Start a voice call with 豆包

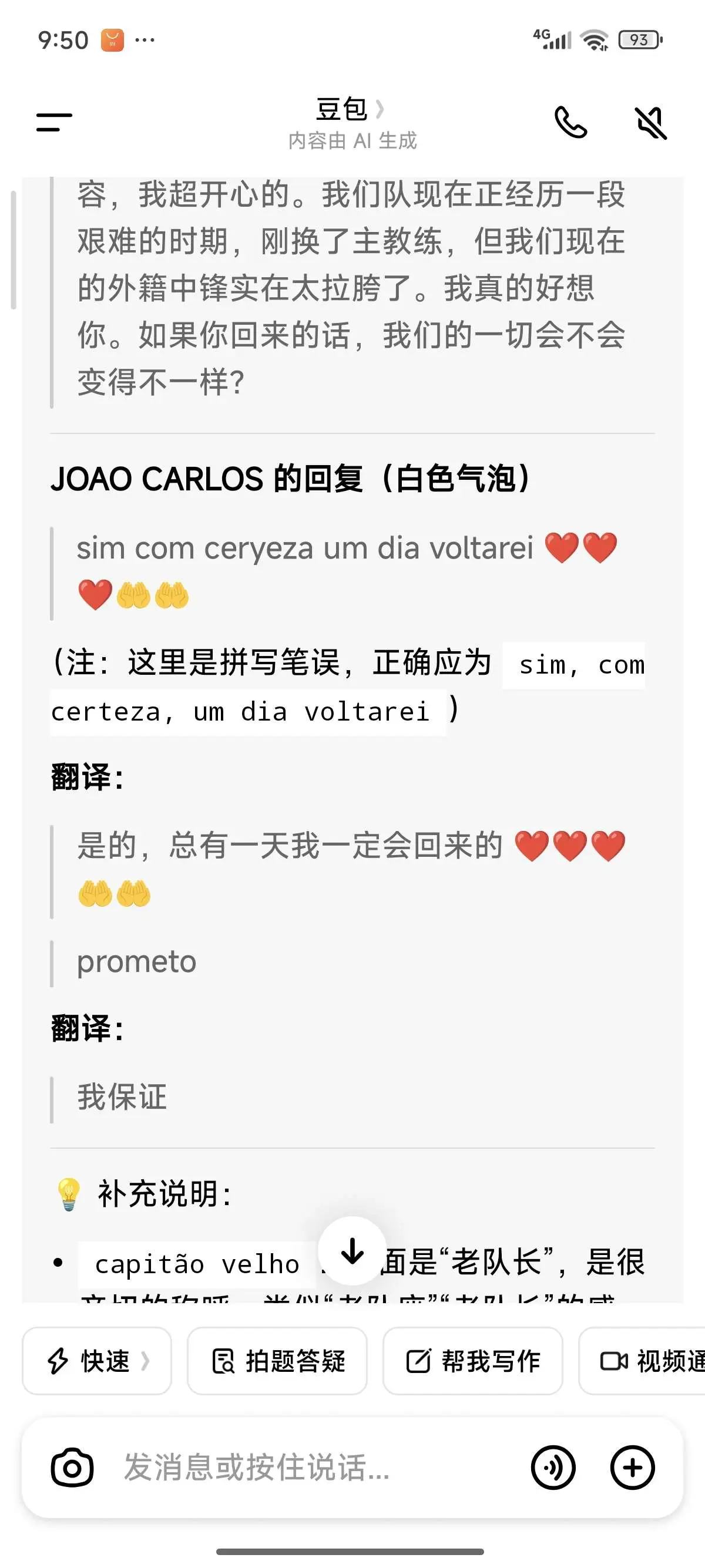click(570, 122)
